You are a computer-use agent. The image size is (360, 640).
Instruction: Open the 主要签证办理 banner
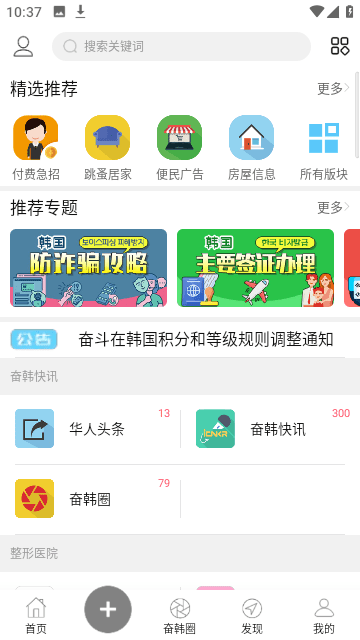256,268
